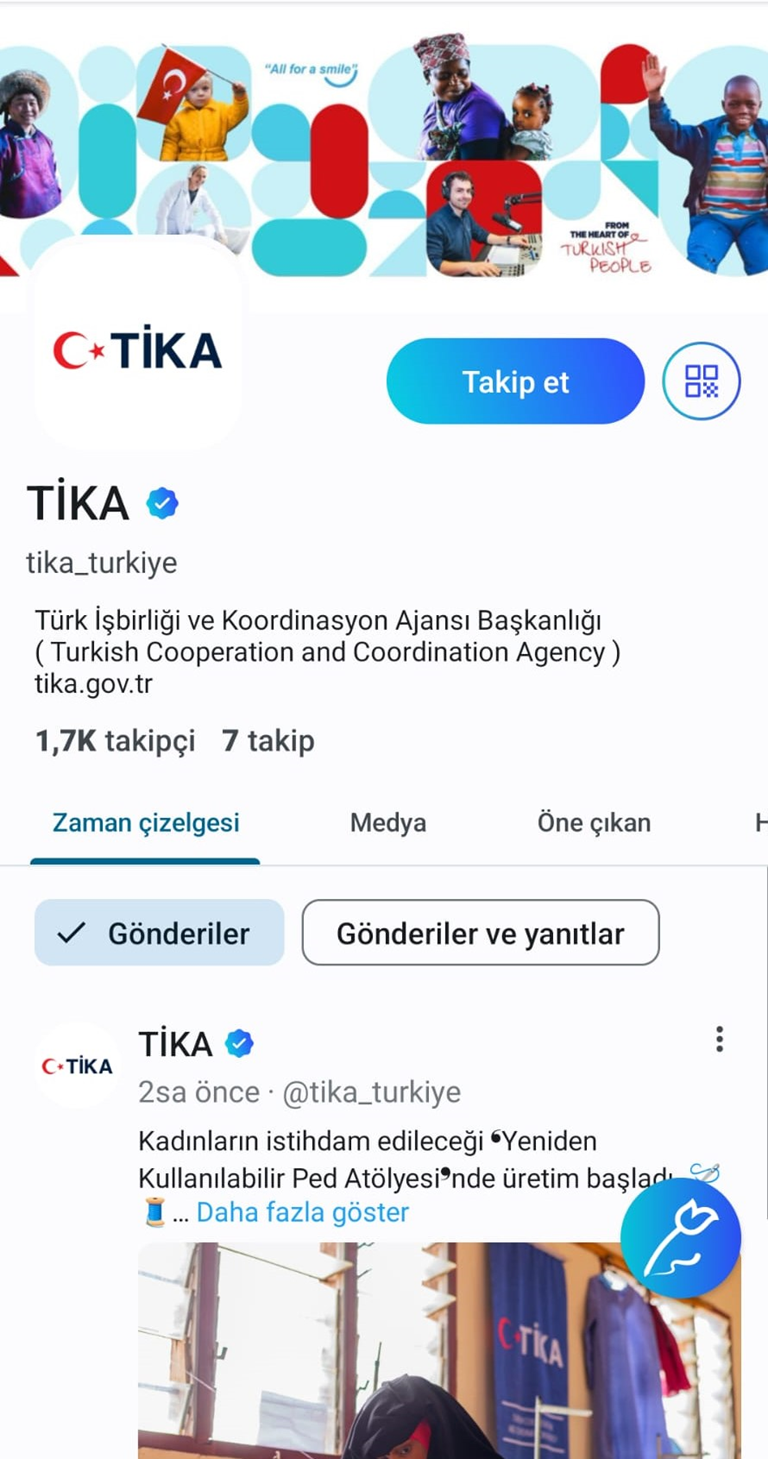This screenshot has width=768, height=1459.
Task: Show Gönderiler ve yanıtlar
Action: tap(480, 933)
